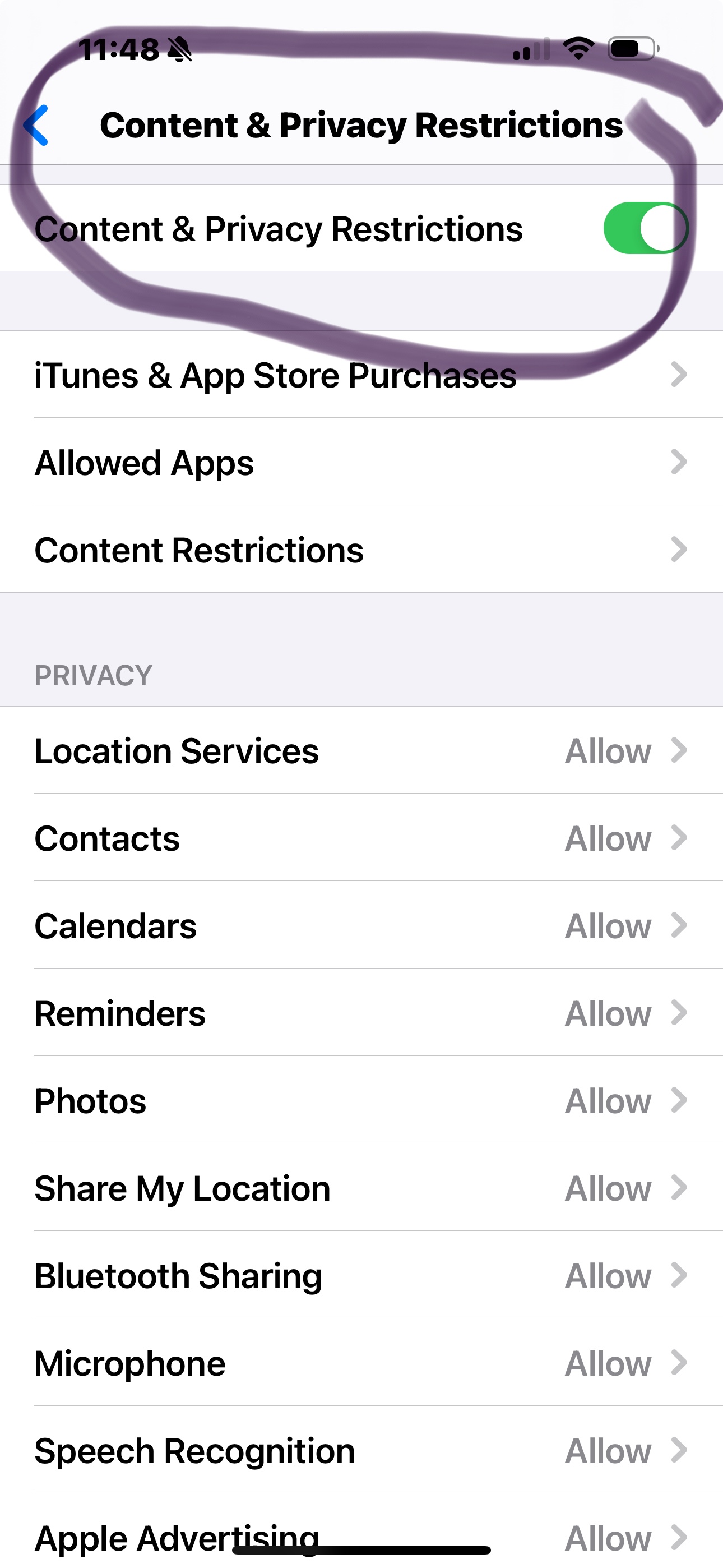Open Calendars privacy setting
This screenshot has width=723, height=1568.
tap(361, 926)
